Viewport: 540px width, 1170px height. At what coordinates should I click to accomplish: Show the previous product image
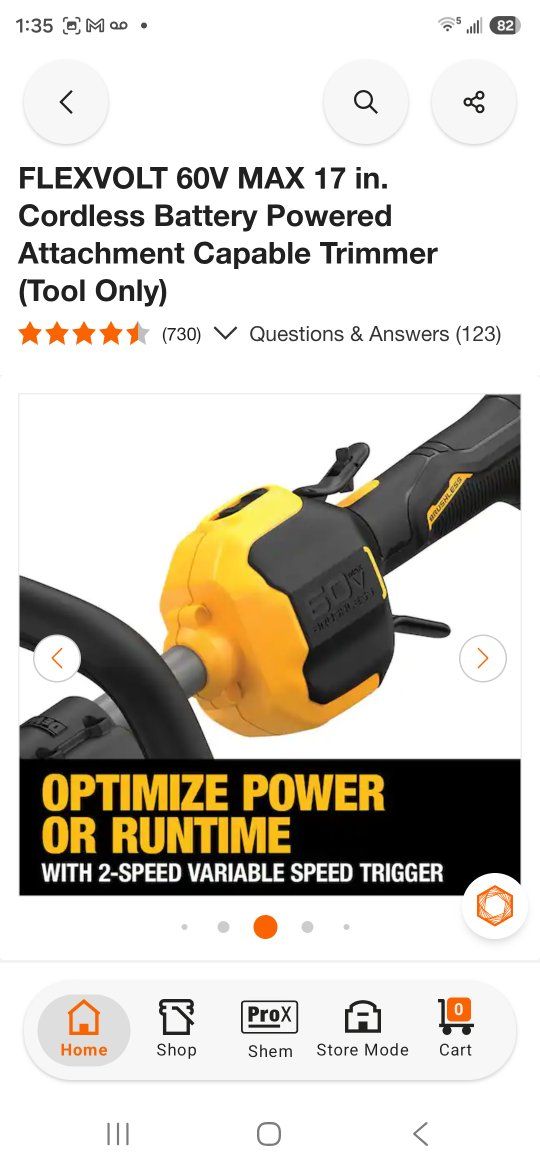pyautogui.click(x=57, y=658)
